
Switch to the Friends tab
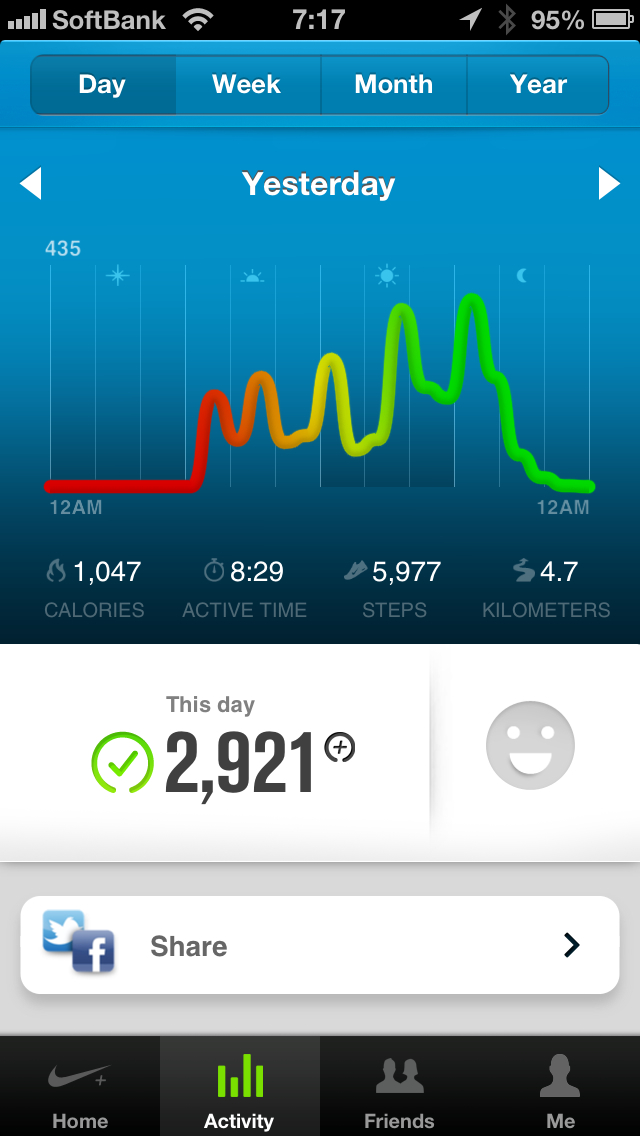tap(399, 1090)
